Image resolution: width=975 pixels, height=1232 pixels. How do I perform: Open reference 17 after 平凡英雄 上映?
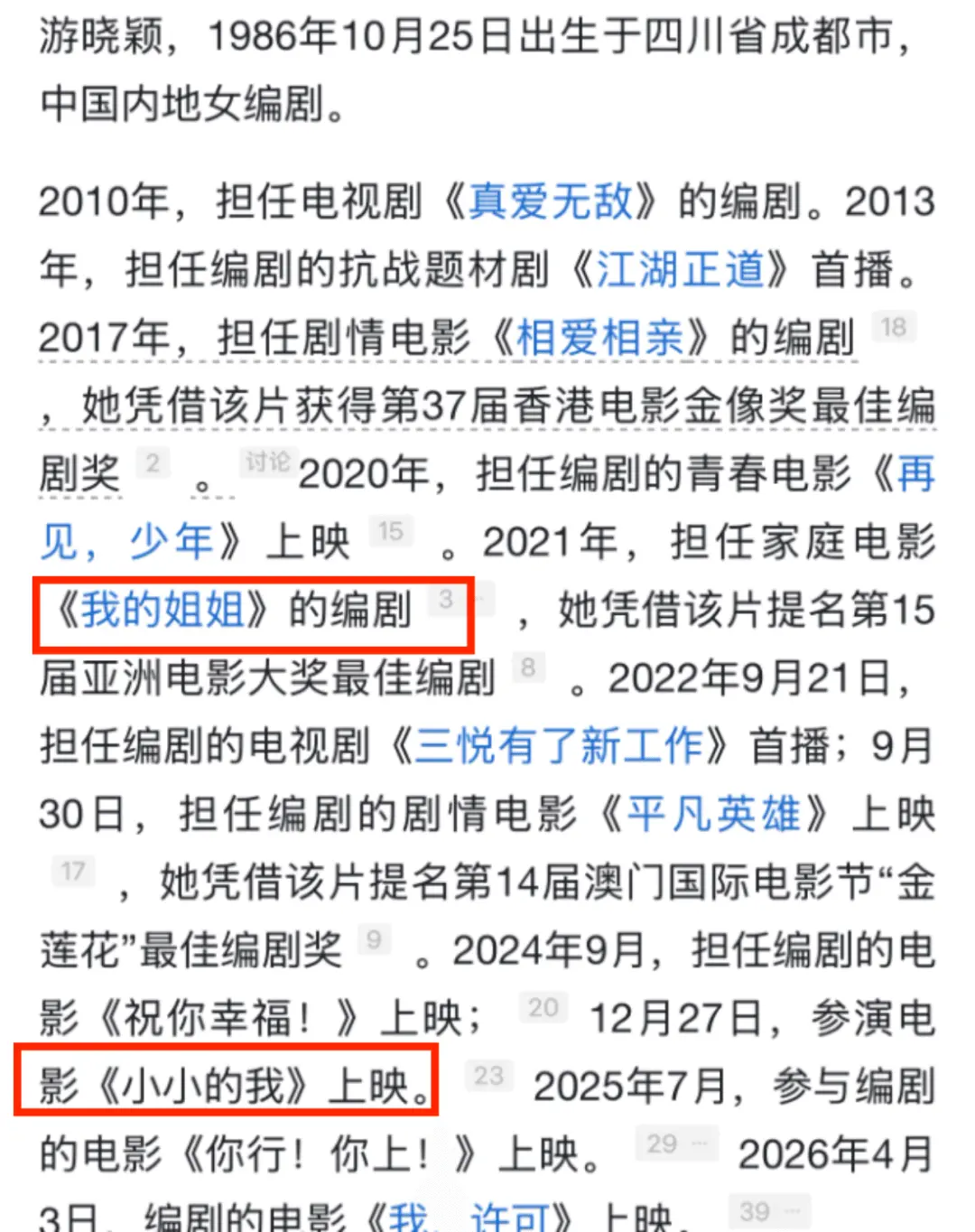73,872
